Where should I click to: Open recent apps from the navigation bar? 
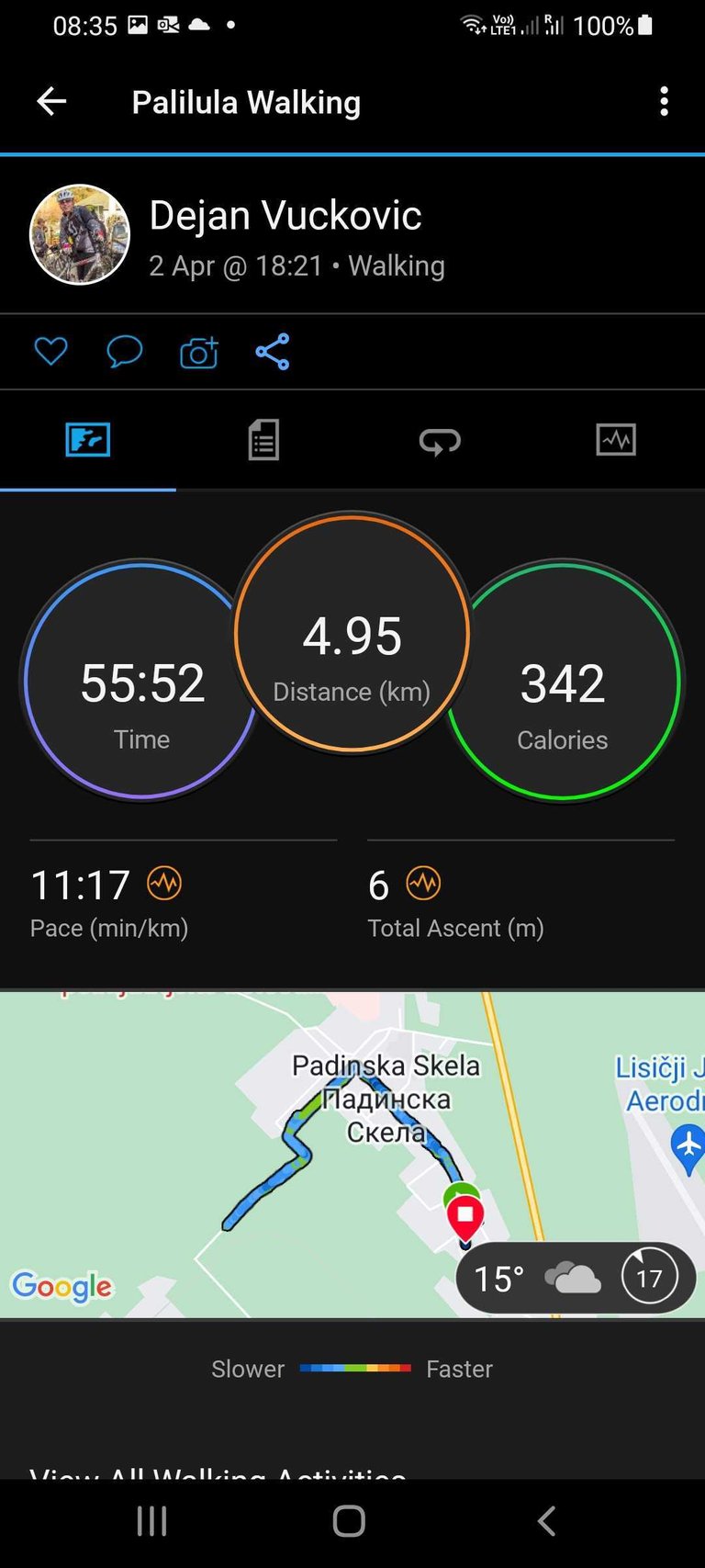pos(151,1521)
